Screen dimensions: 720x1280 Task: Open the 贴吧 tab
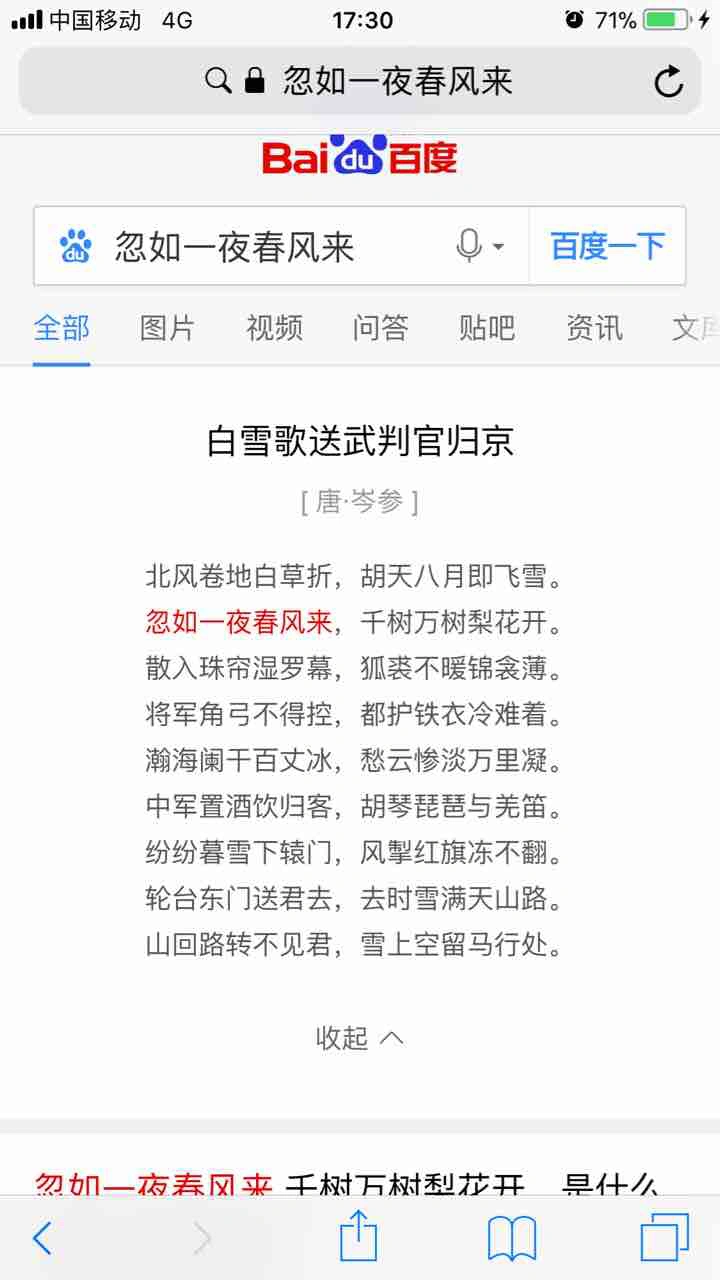point(487,328)
